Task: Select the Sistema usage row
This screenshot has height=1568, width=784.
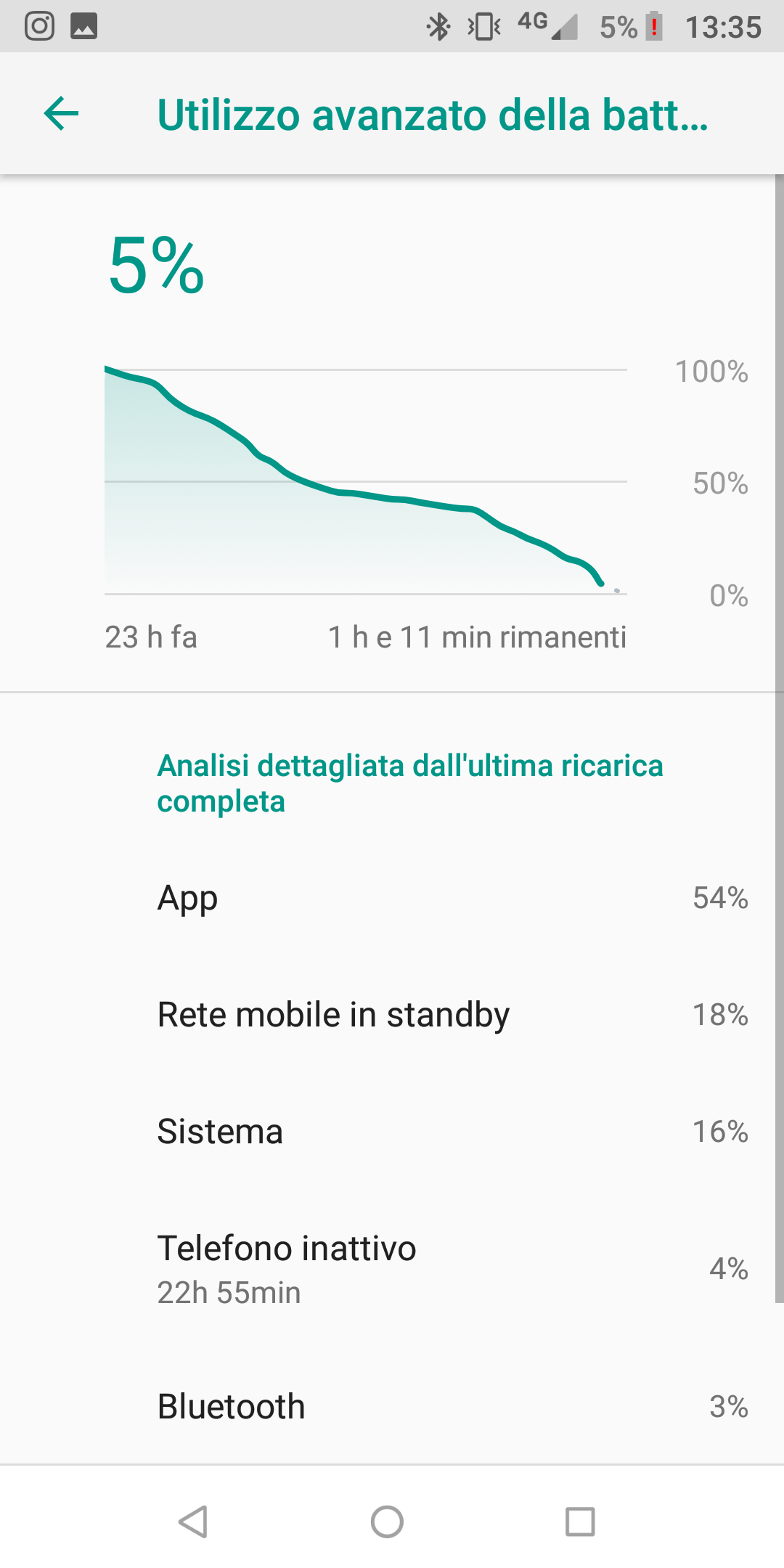Action: click(x=392, y=1131)
